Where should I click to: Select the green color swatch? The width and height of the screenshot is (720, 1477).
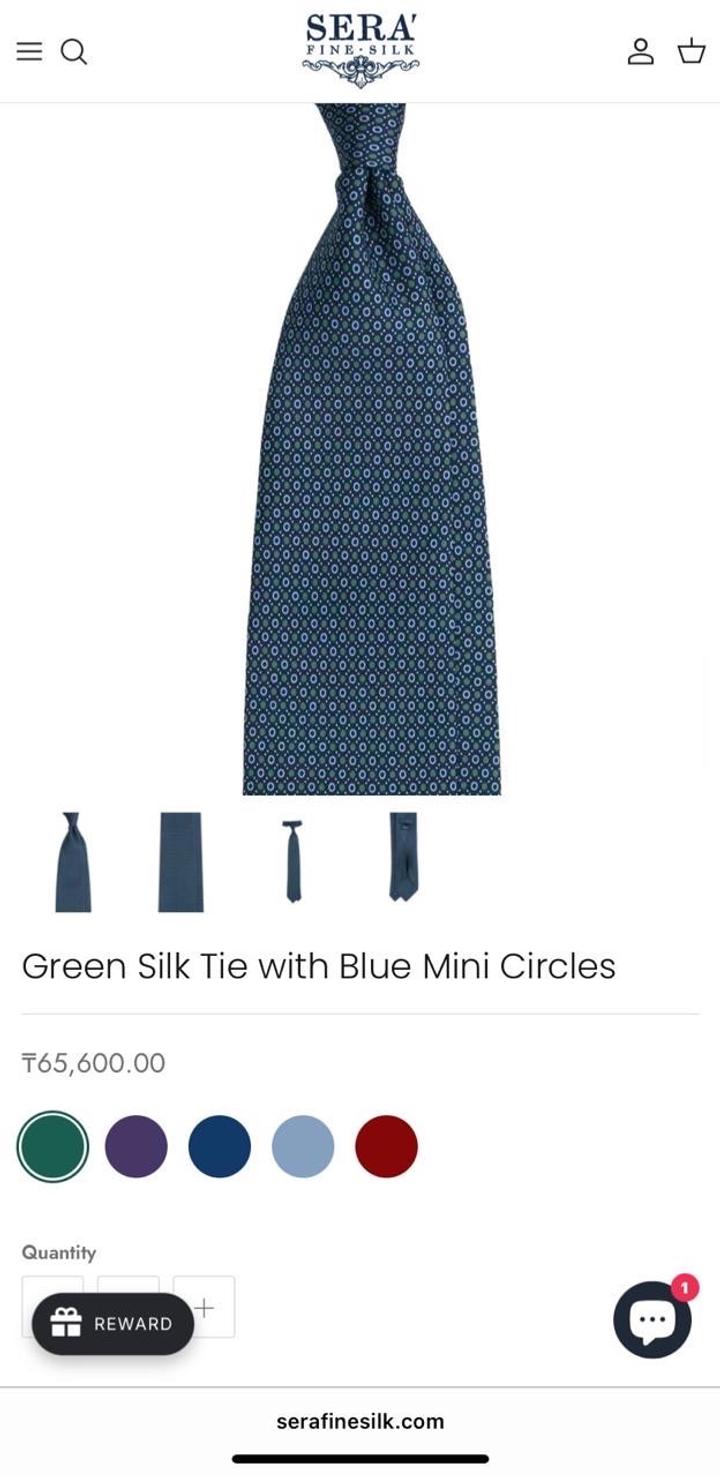(53, 1146)
